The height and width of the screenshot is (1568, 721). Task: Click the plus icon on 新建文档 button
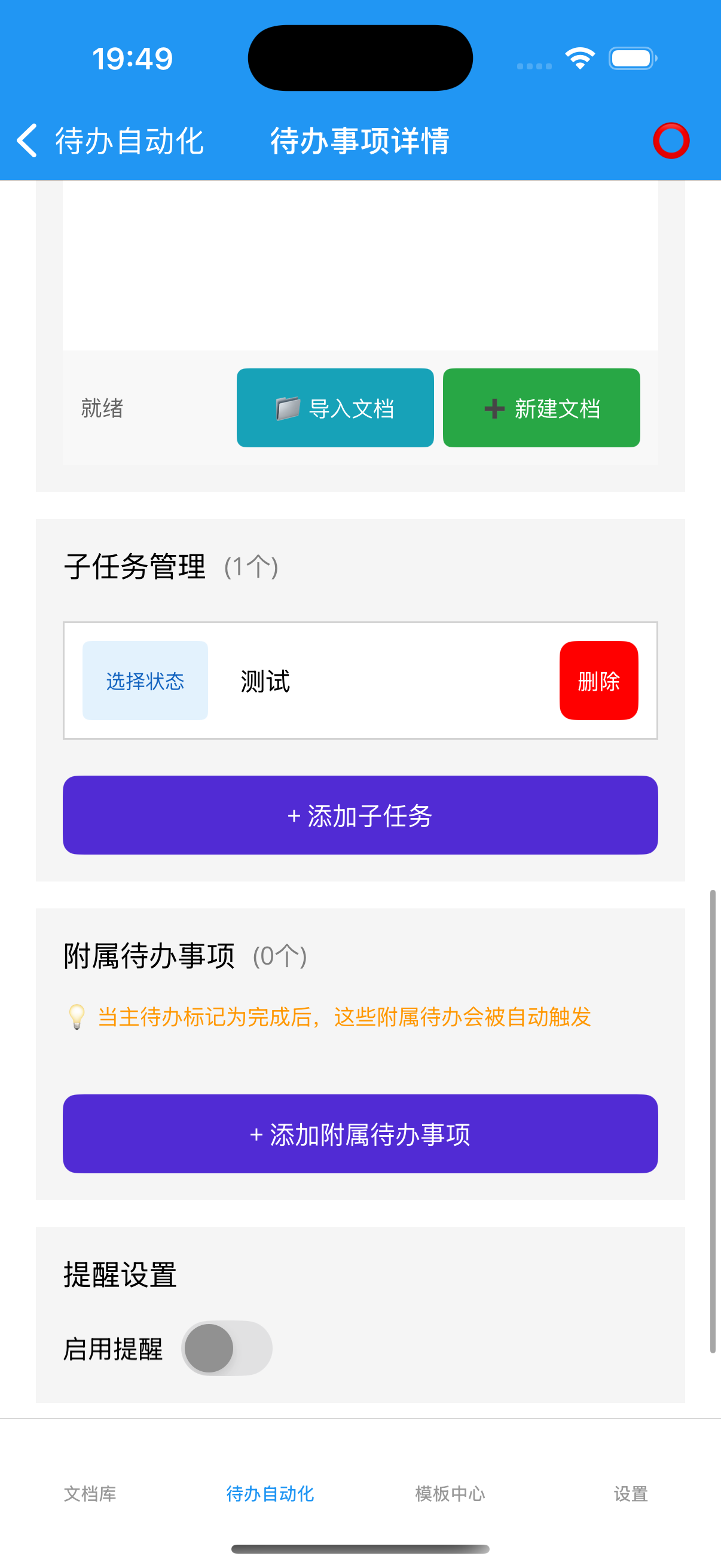tap(494, 408)
